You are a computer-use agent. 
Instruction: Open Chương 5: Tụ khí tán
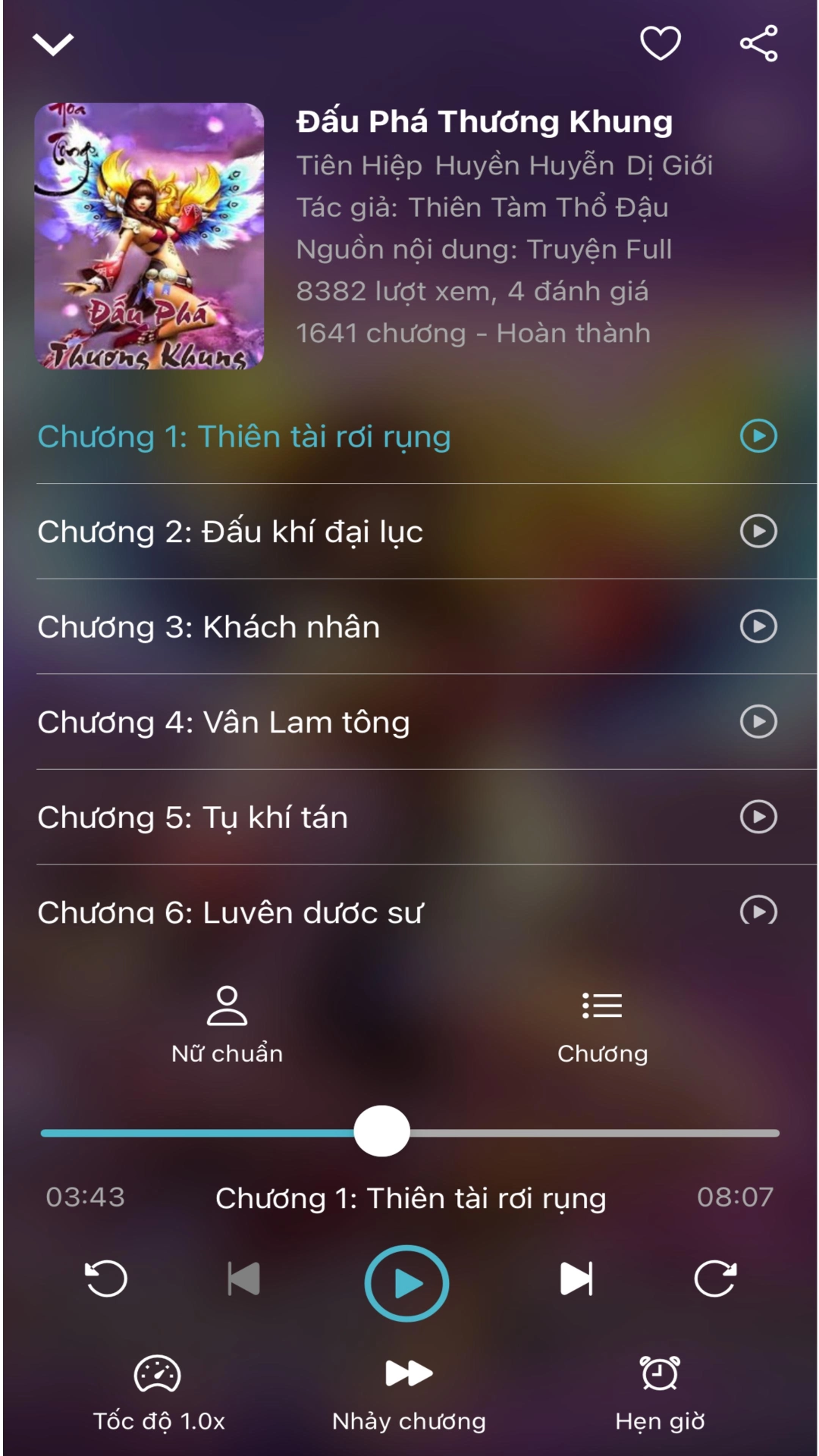(193, 817)
